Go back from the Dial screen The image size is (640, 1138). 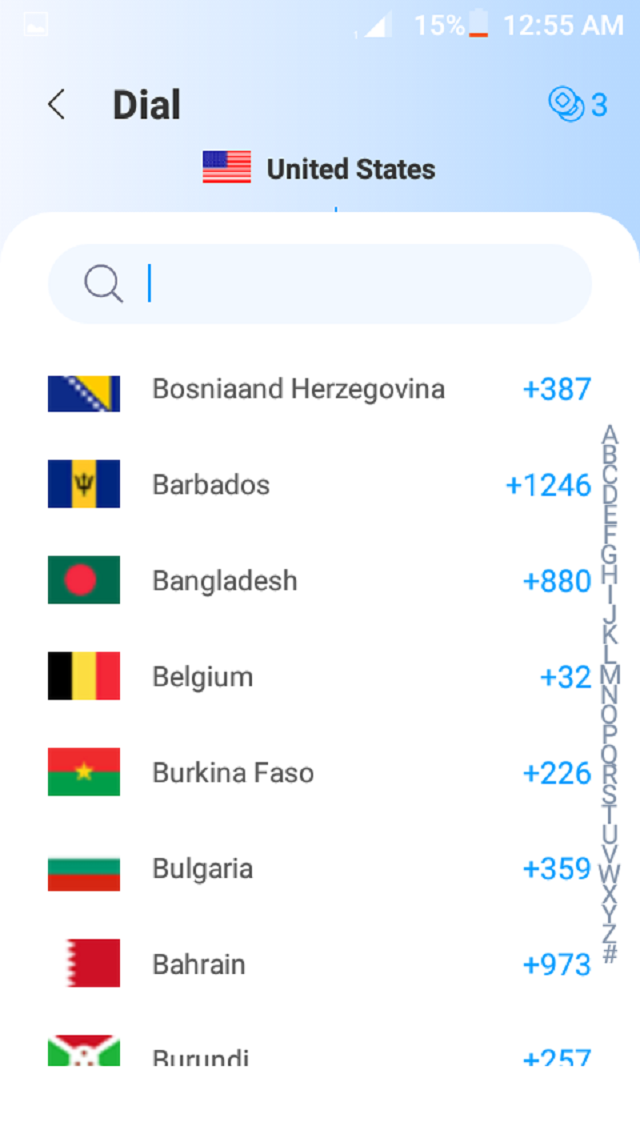(x=57, y=105)
